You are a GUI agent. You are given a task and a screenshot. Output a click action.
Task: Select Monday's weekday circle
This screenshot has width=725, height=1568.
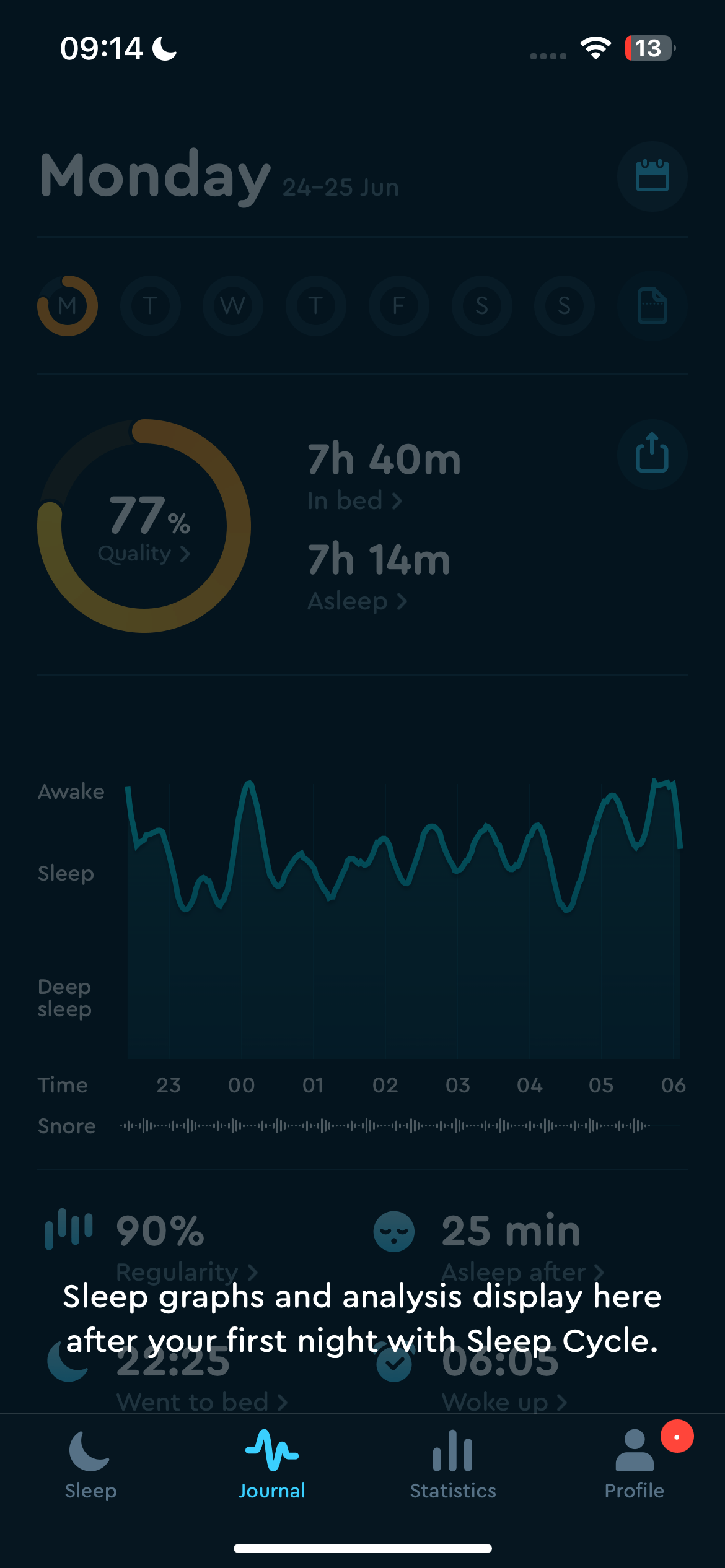pyautogui.click(x=67, y=307)
